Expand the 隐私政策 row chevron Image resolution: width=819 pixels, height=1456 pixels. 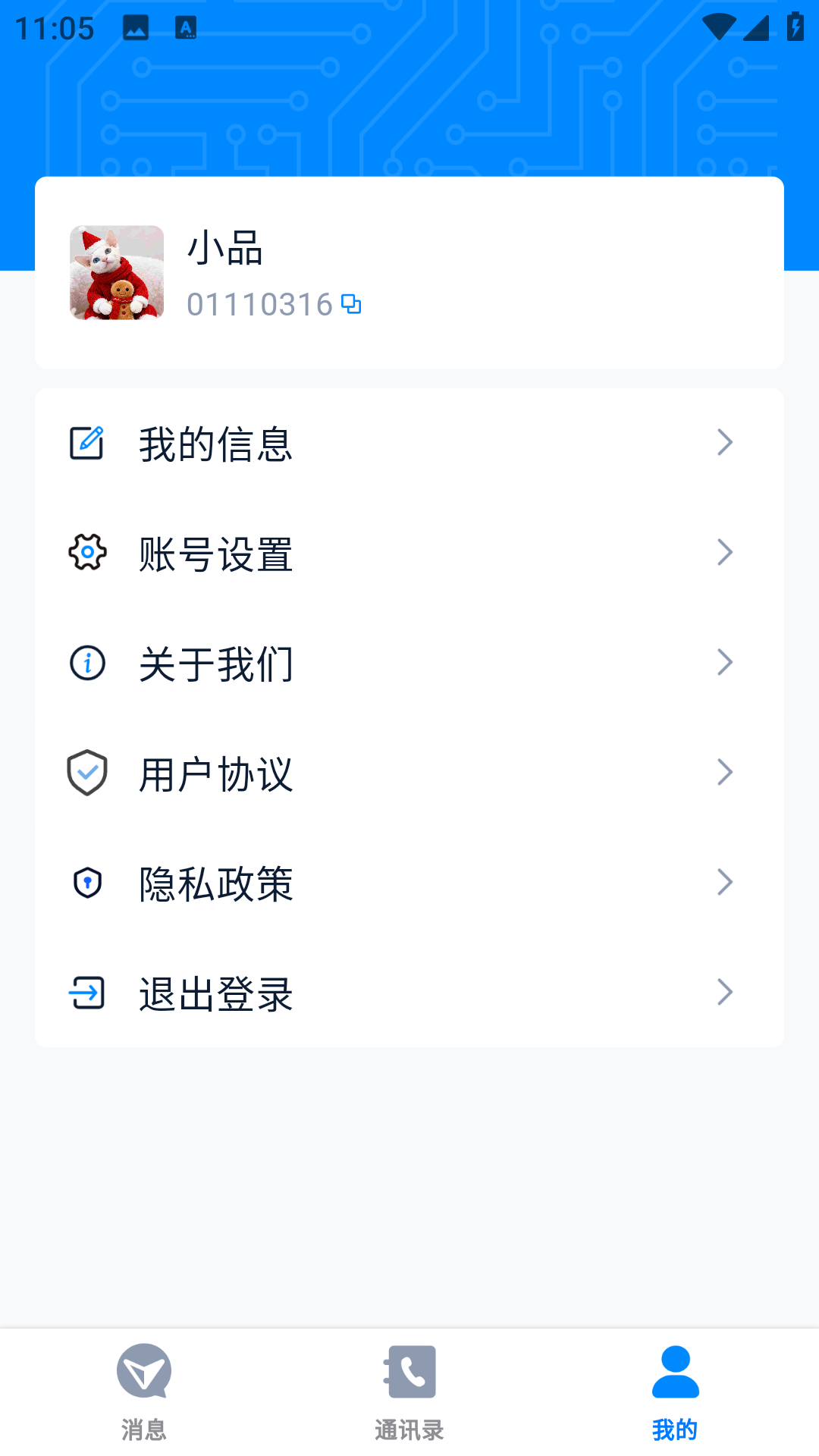click(x=726, y=882)
